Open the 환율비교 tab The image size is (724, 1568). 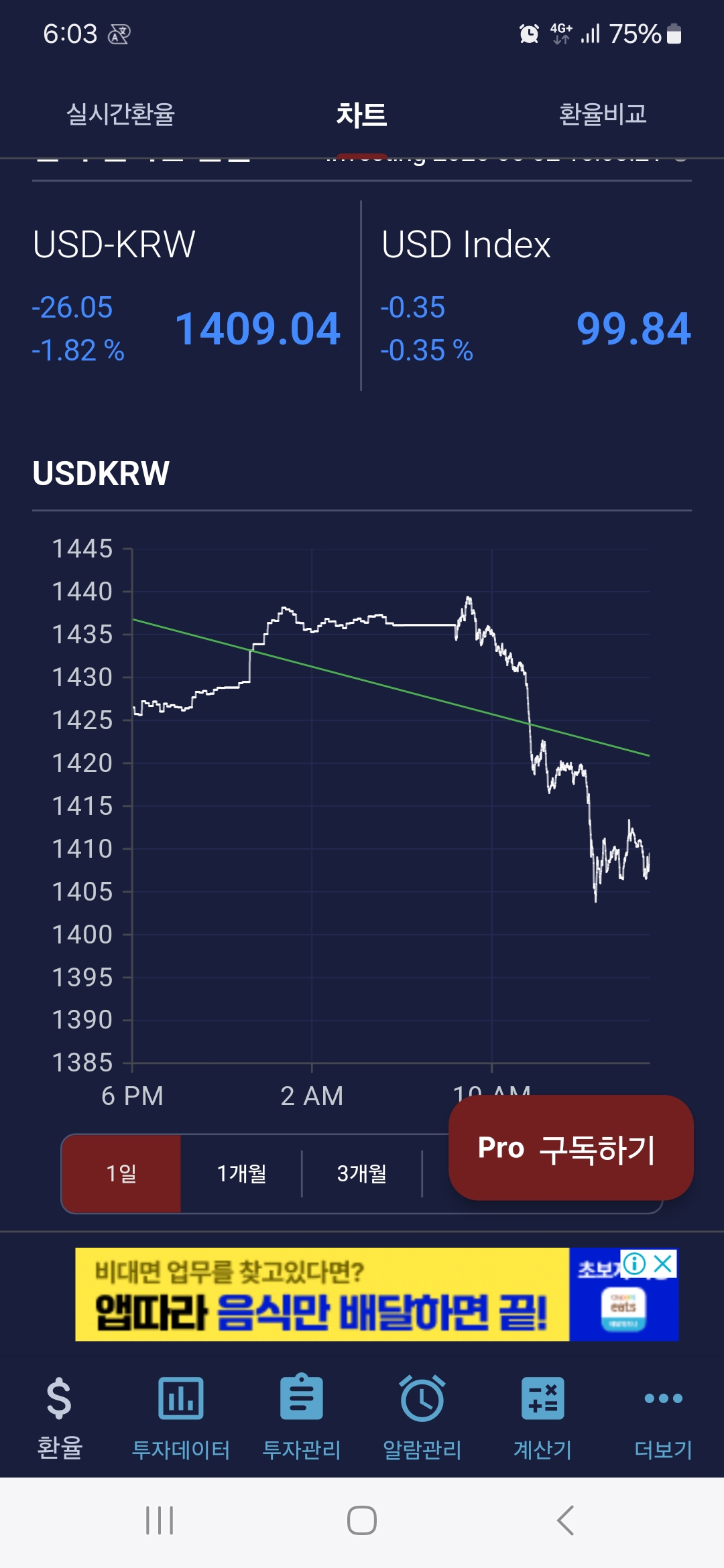[x=603, y=114]
